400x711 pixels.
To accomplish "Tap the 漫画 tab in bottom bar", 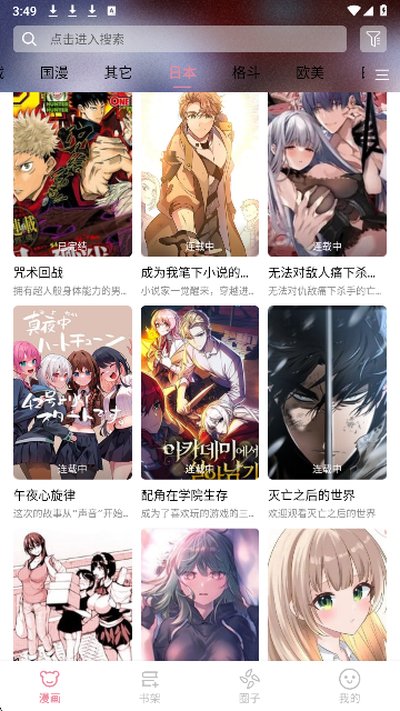I will point(49,686).
